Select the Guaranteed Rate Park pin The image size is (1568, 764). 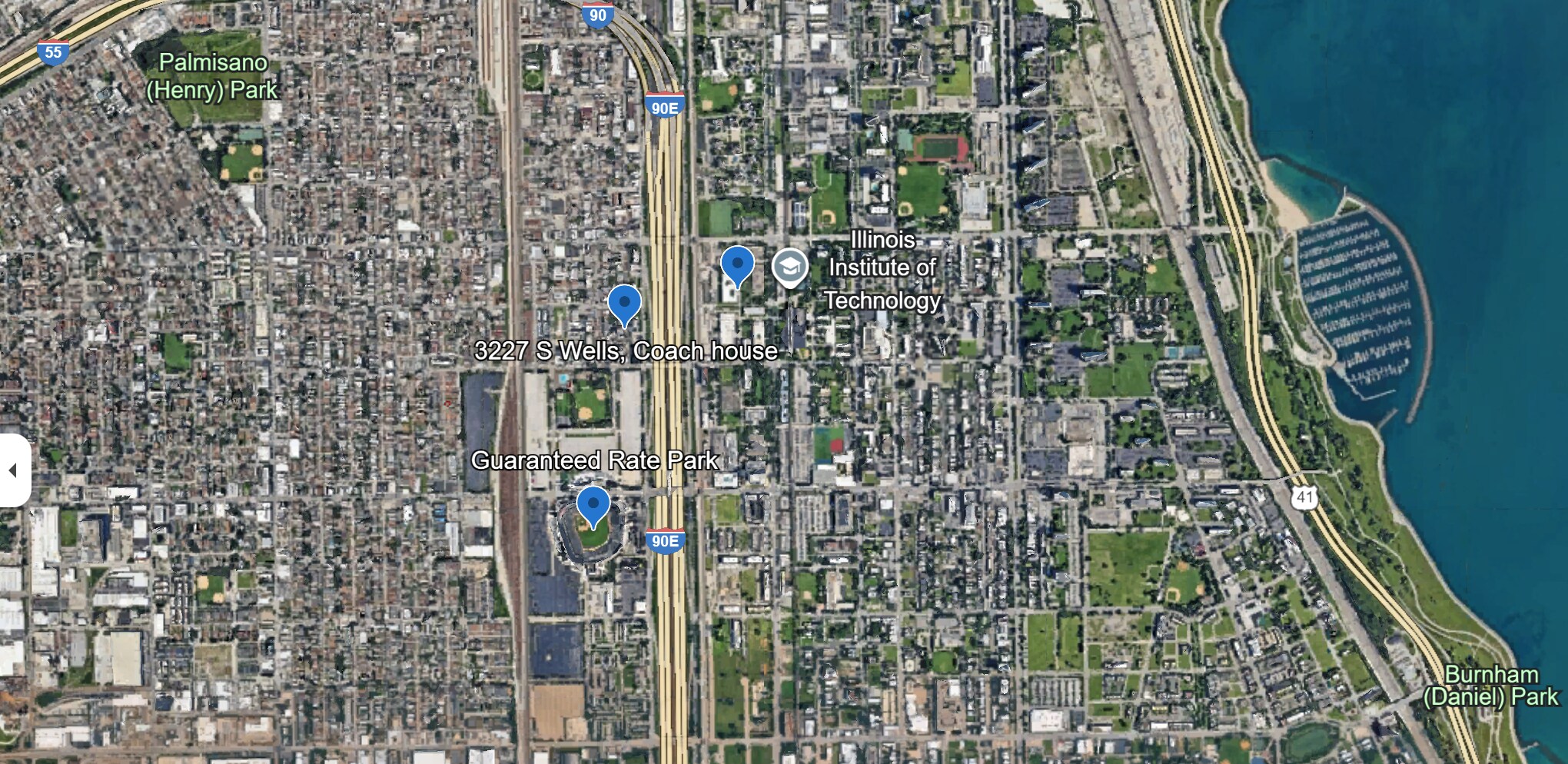click(593, 504)
